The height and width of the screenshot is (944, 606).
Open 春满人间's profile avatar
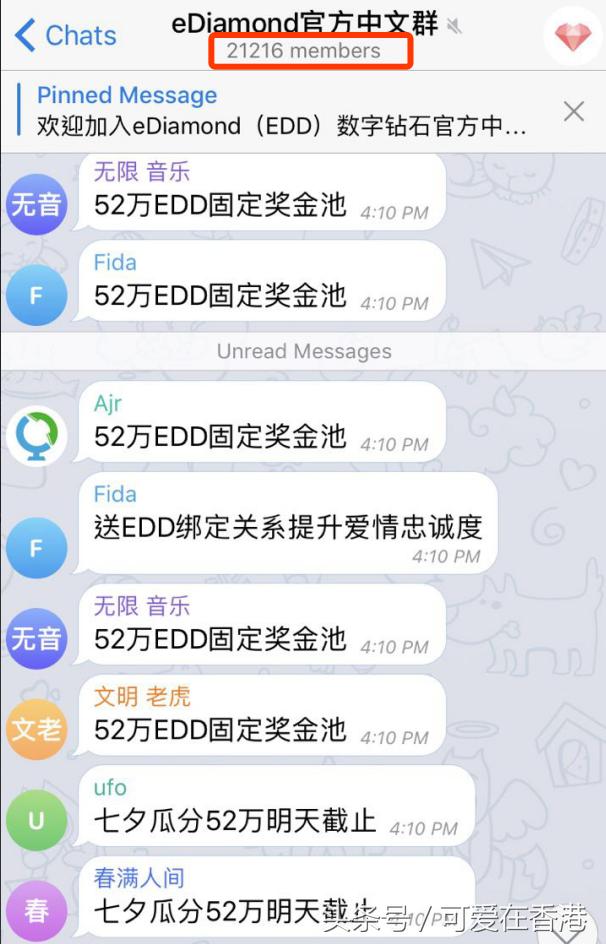[x=36, y=910]
